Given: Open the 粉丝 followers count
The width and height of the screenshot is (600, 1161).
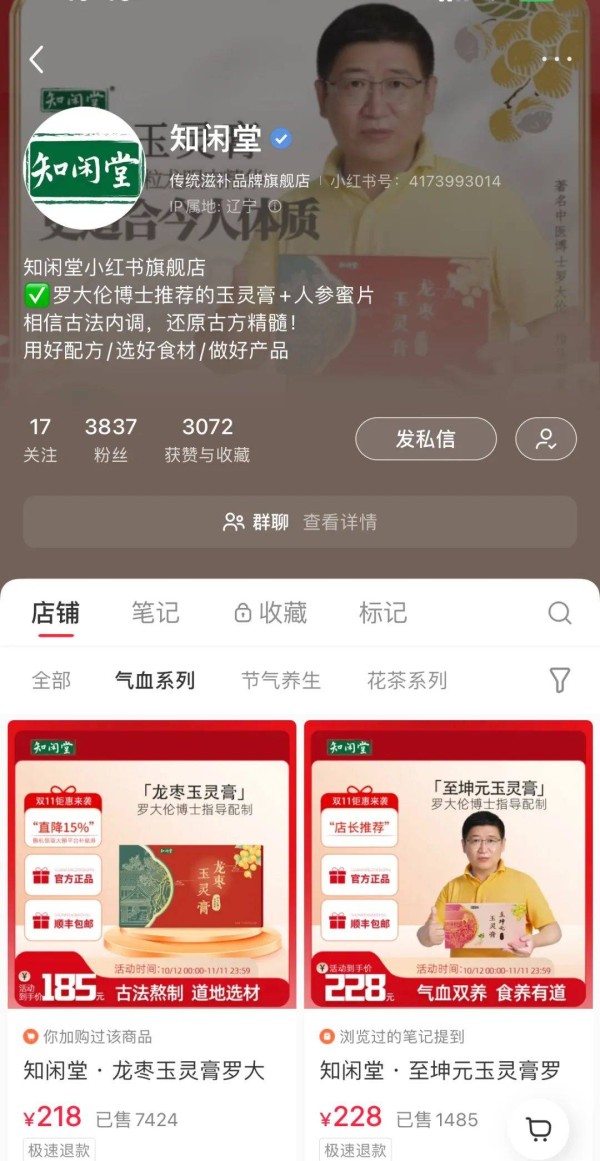Looking at the screenshot, I should click(110, 439).
